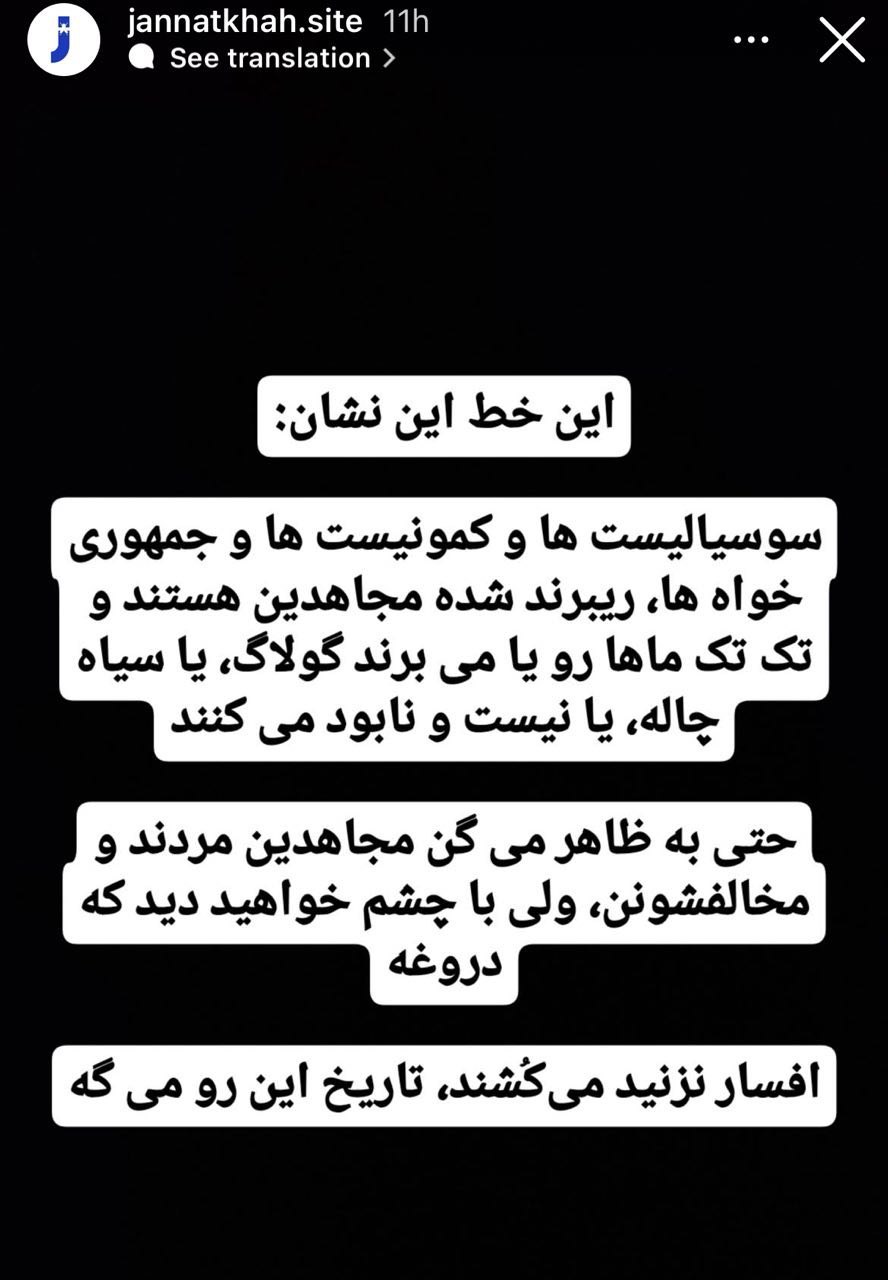Open the three-dot options menu
888x1280 pixels.
coord(751,40)
